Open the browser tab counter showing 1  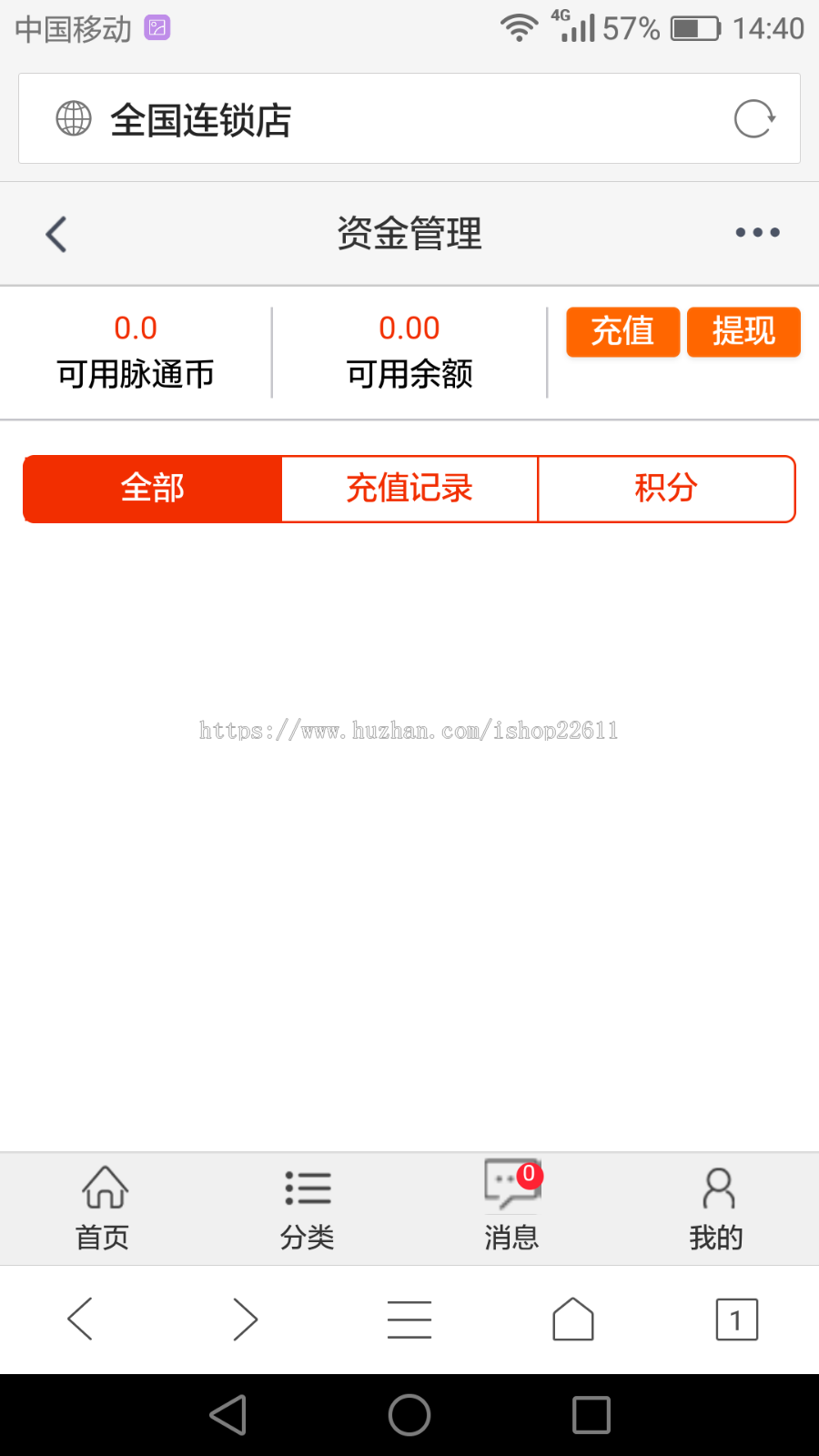click(736, 1318)
